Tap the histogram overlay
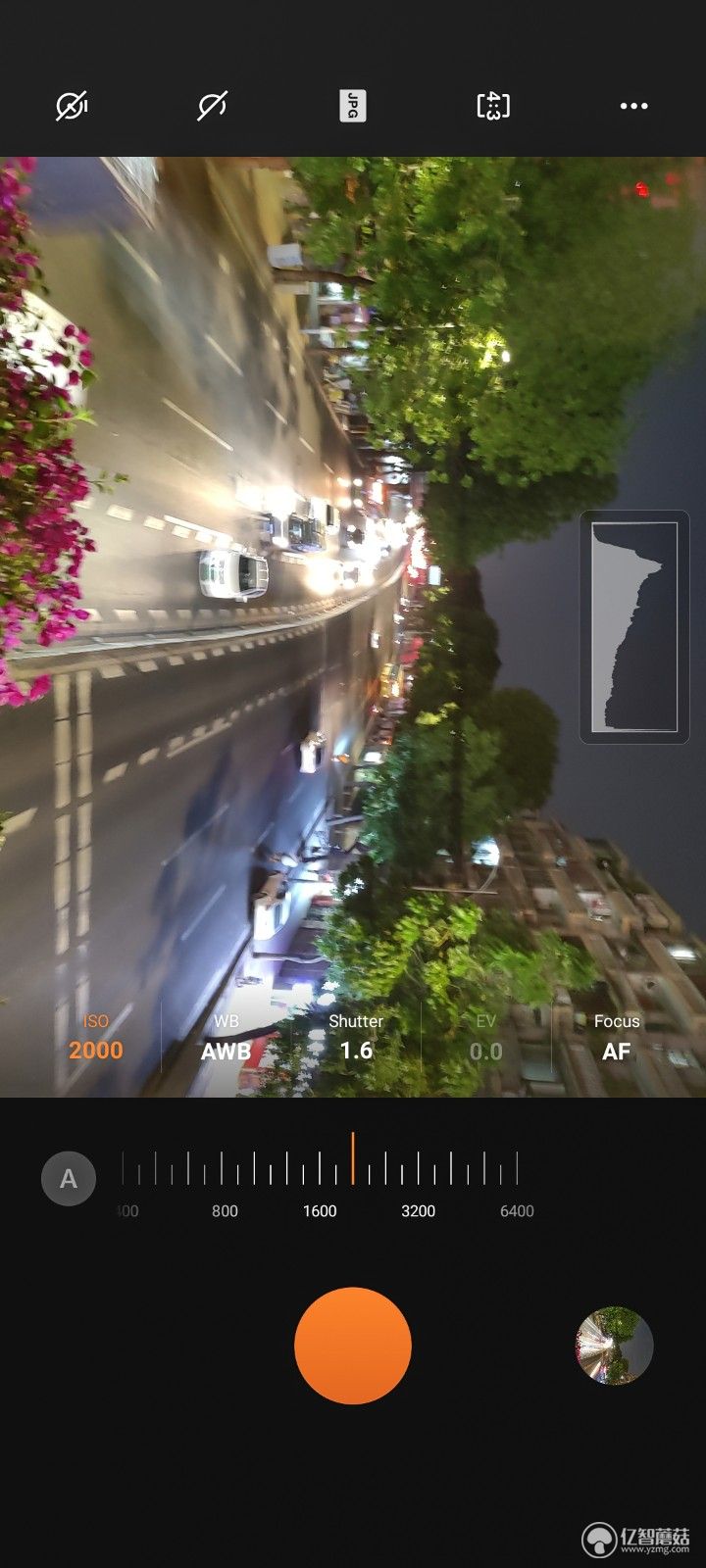The height and width of the screenshot is (1568, 706). [634, 627]
